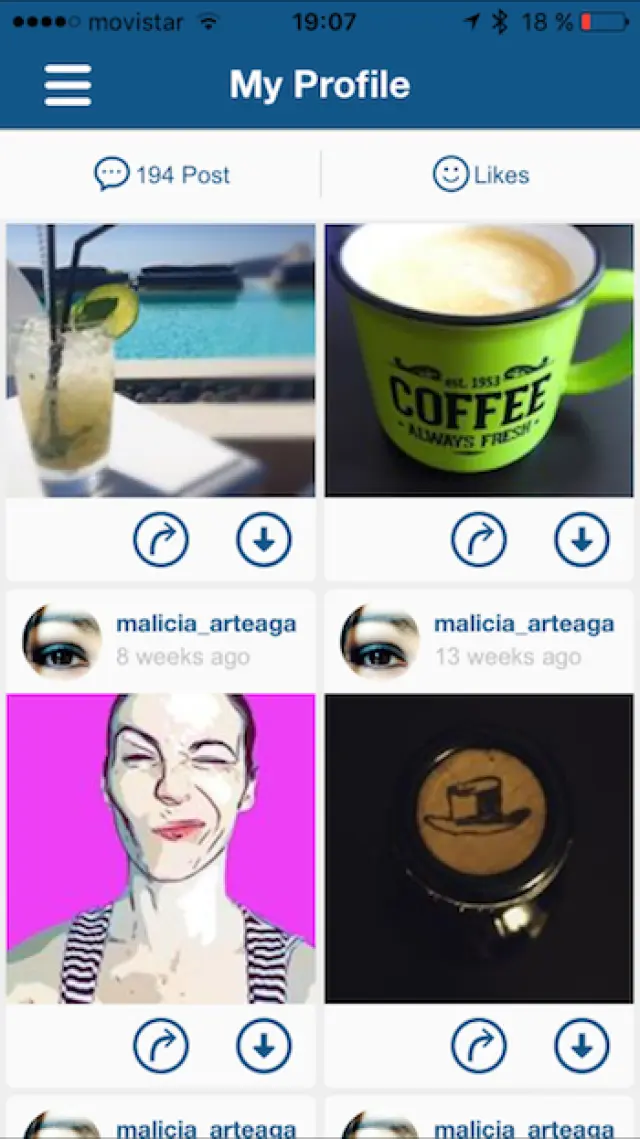Download the green coffee mug photo
640x1139 pixels.
582,540
